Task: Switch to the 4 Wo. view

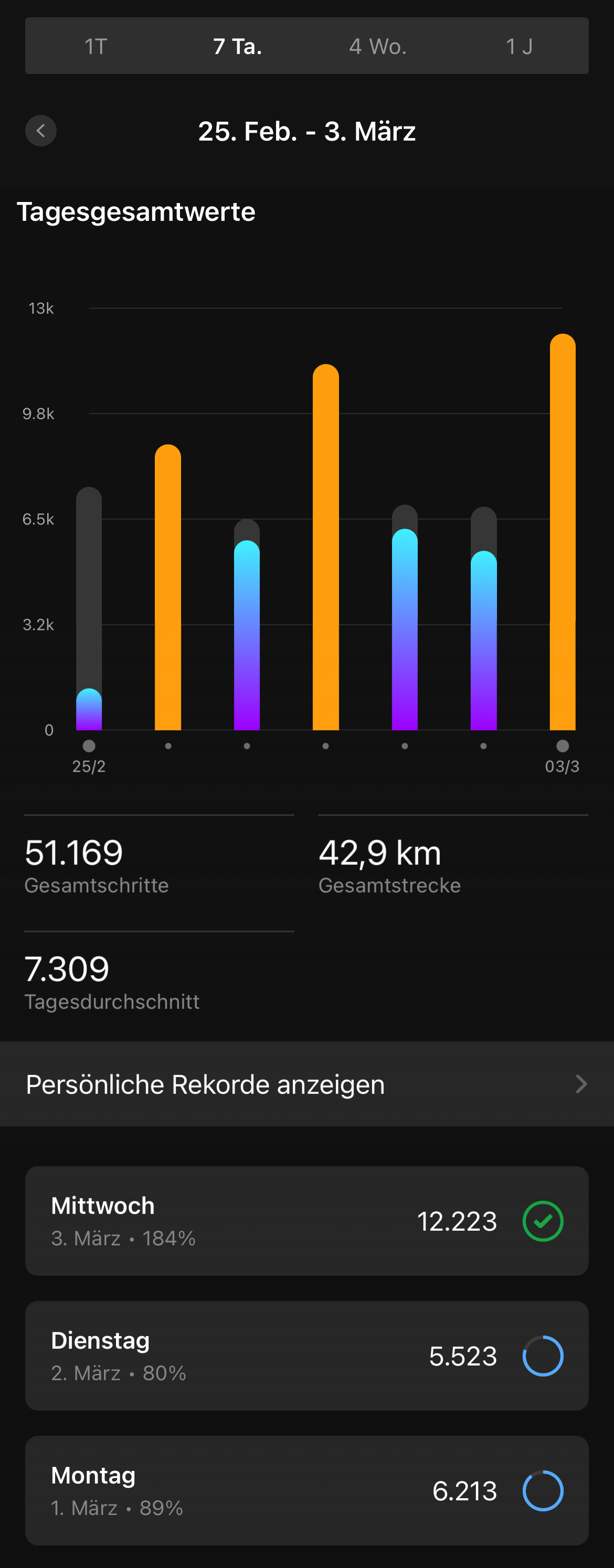Action: [378, 46]
